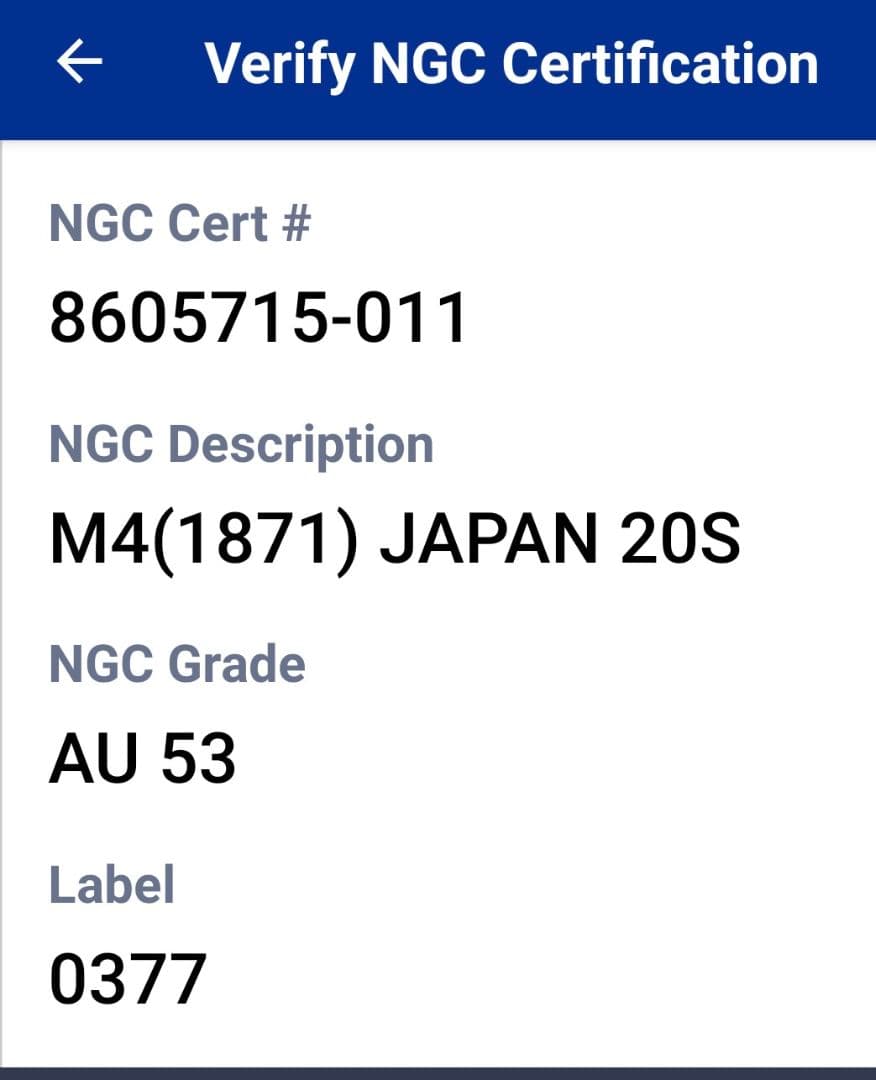This screenshot has height=1080, width=876.
Task: Click the dark bar at the bottom
Action: click(438, 1070)
